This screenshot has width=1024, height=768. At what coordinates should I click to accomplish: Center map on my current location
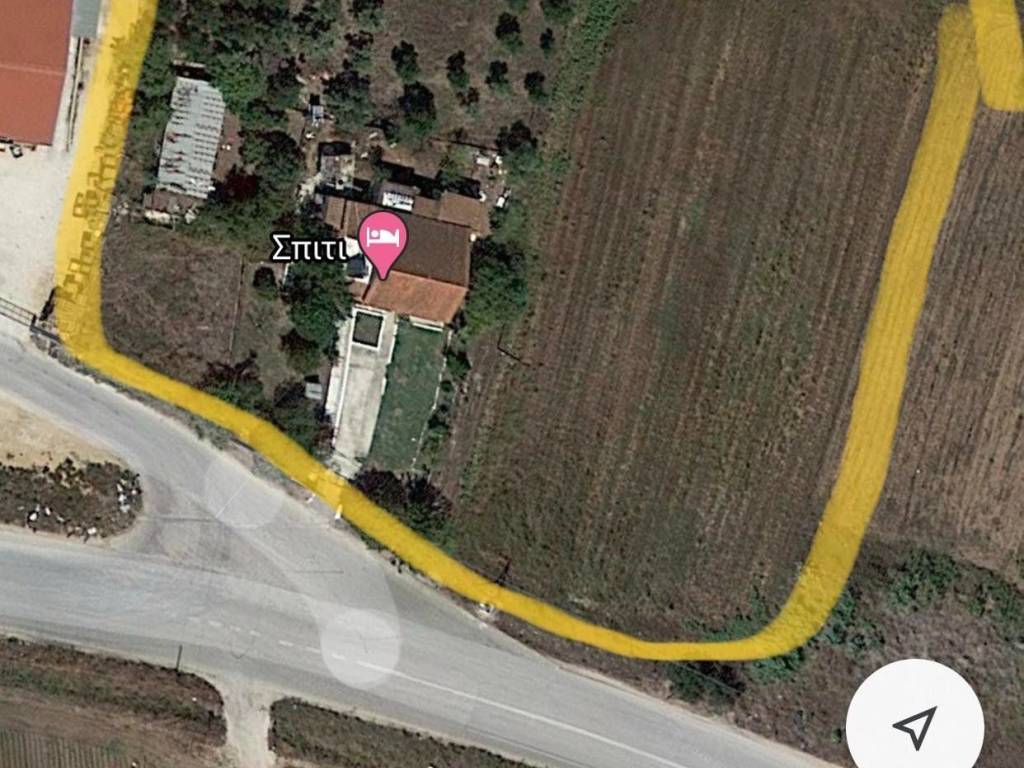click(914, 726)
